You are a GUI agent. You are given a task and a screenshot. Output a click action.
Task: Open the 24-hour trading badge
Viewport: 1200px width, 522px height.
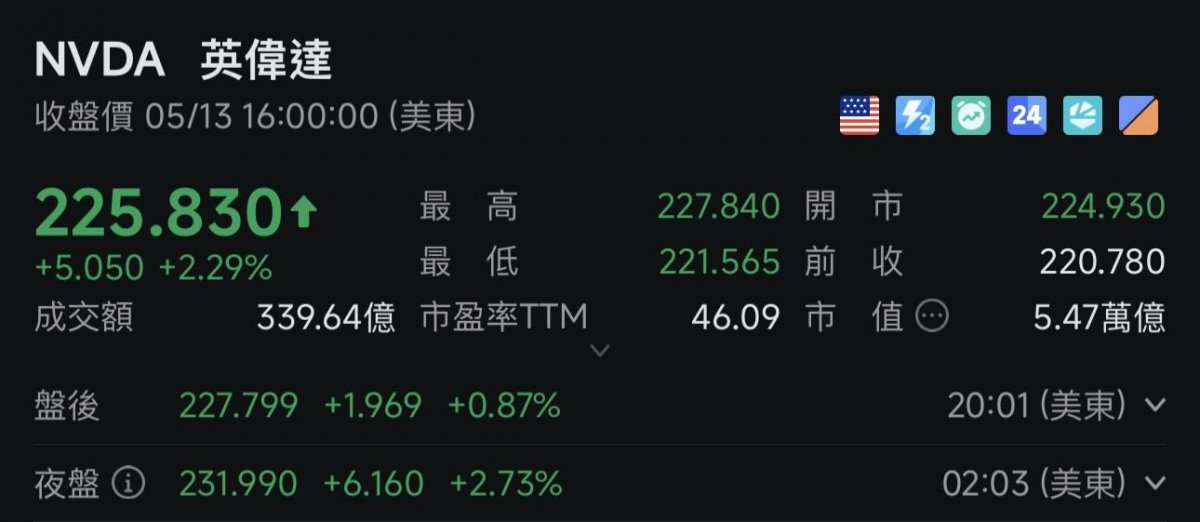(x=1027, y=116)
